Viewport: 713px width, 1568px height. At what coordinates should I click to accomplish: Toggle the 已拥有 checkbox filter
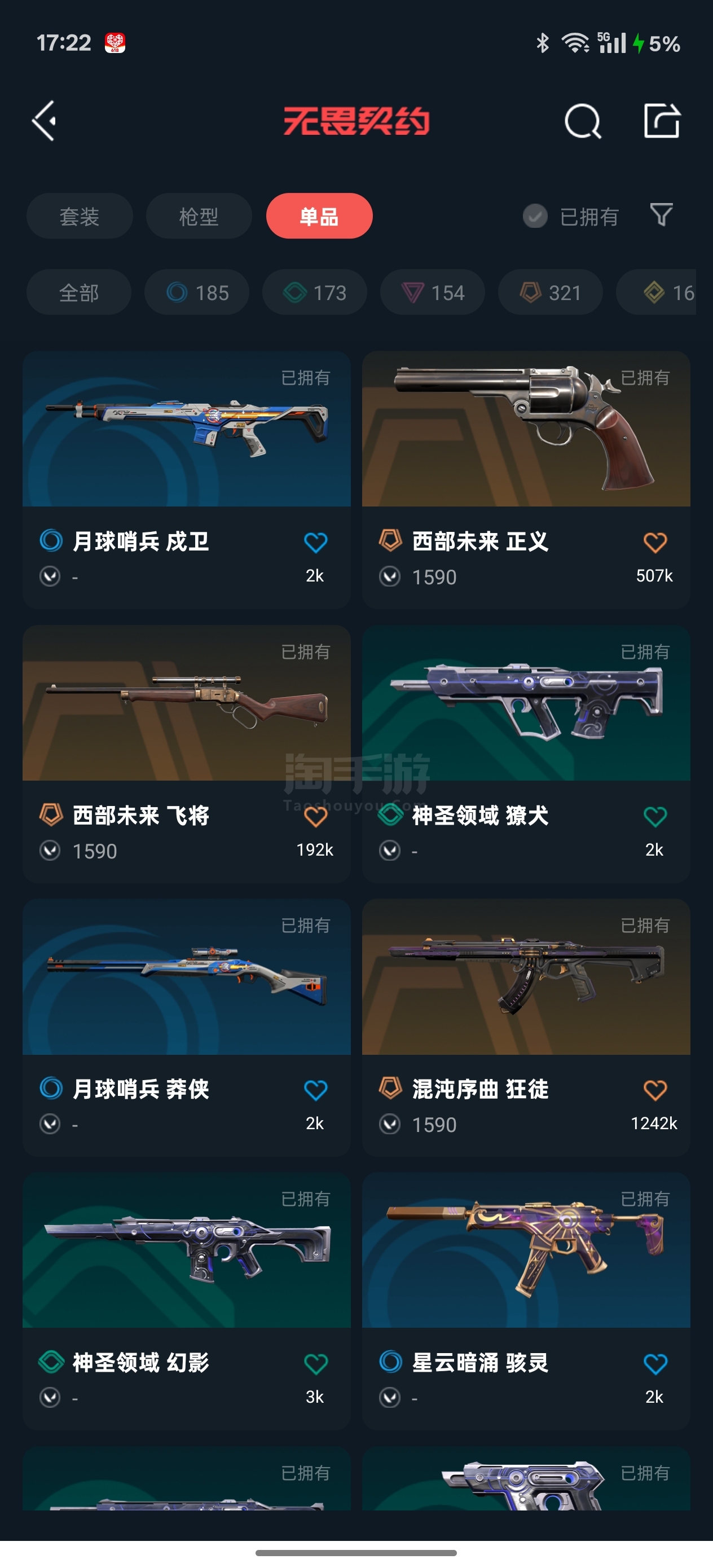[x=570, y=216]
